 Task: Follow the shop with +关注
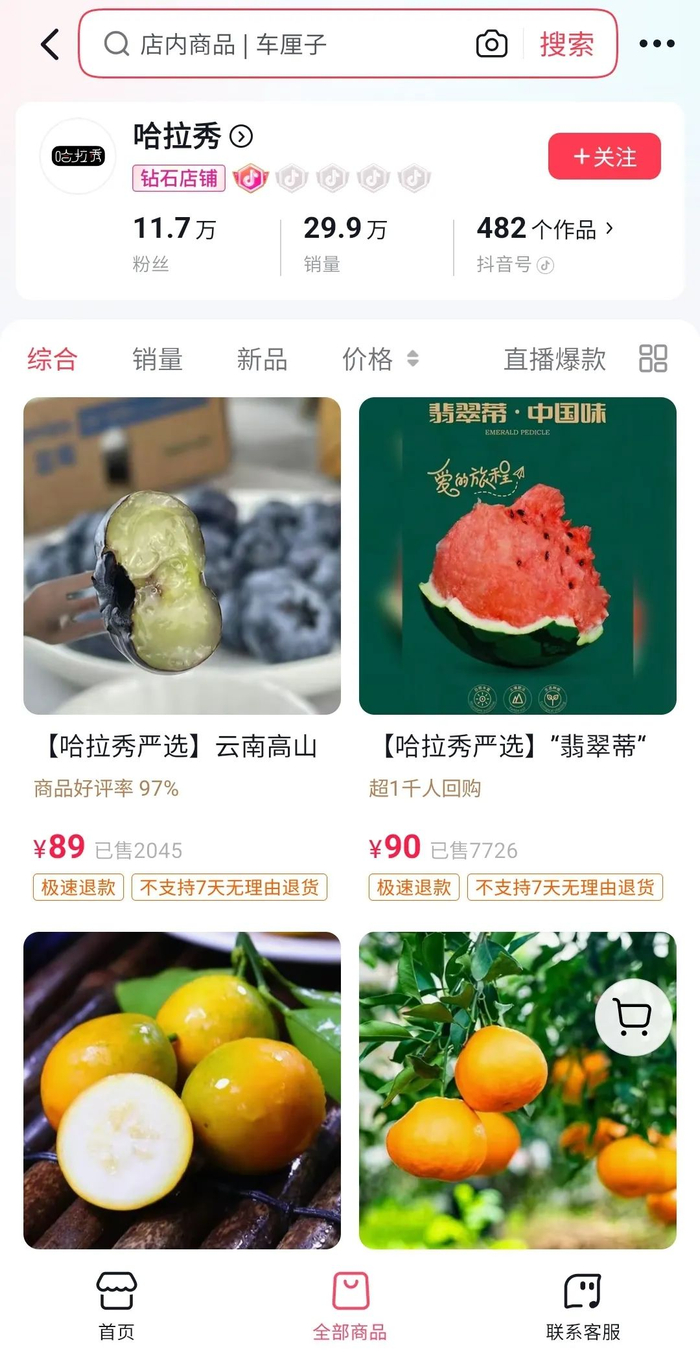click(x=604, y=157)
